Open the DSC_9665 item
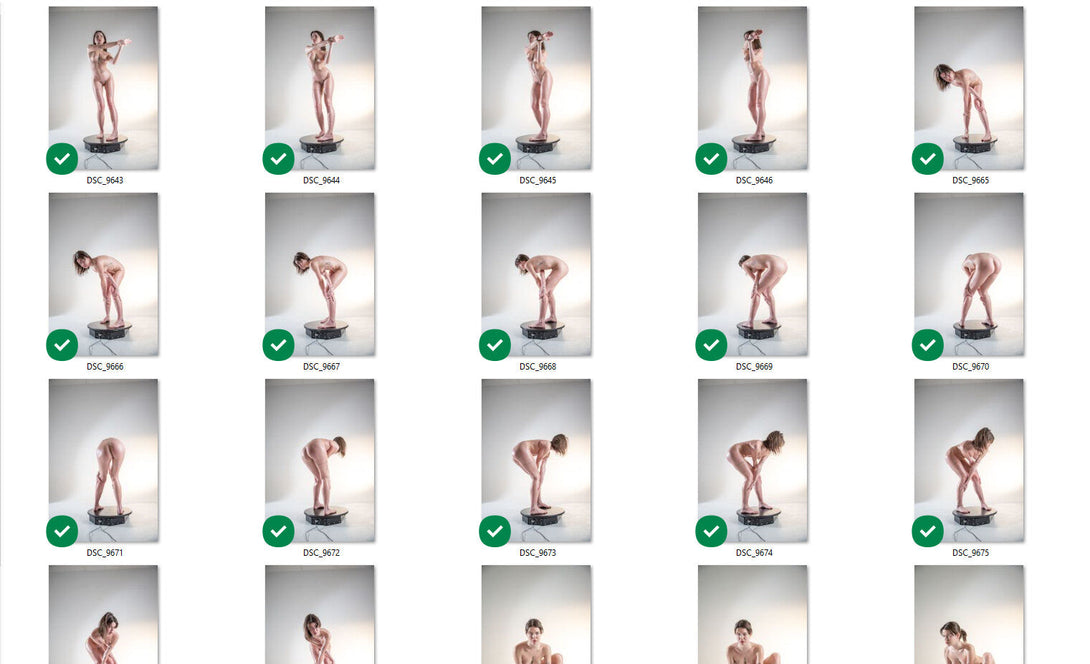This screenshot has width=1090, height=664. [x=969, y=88]
